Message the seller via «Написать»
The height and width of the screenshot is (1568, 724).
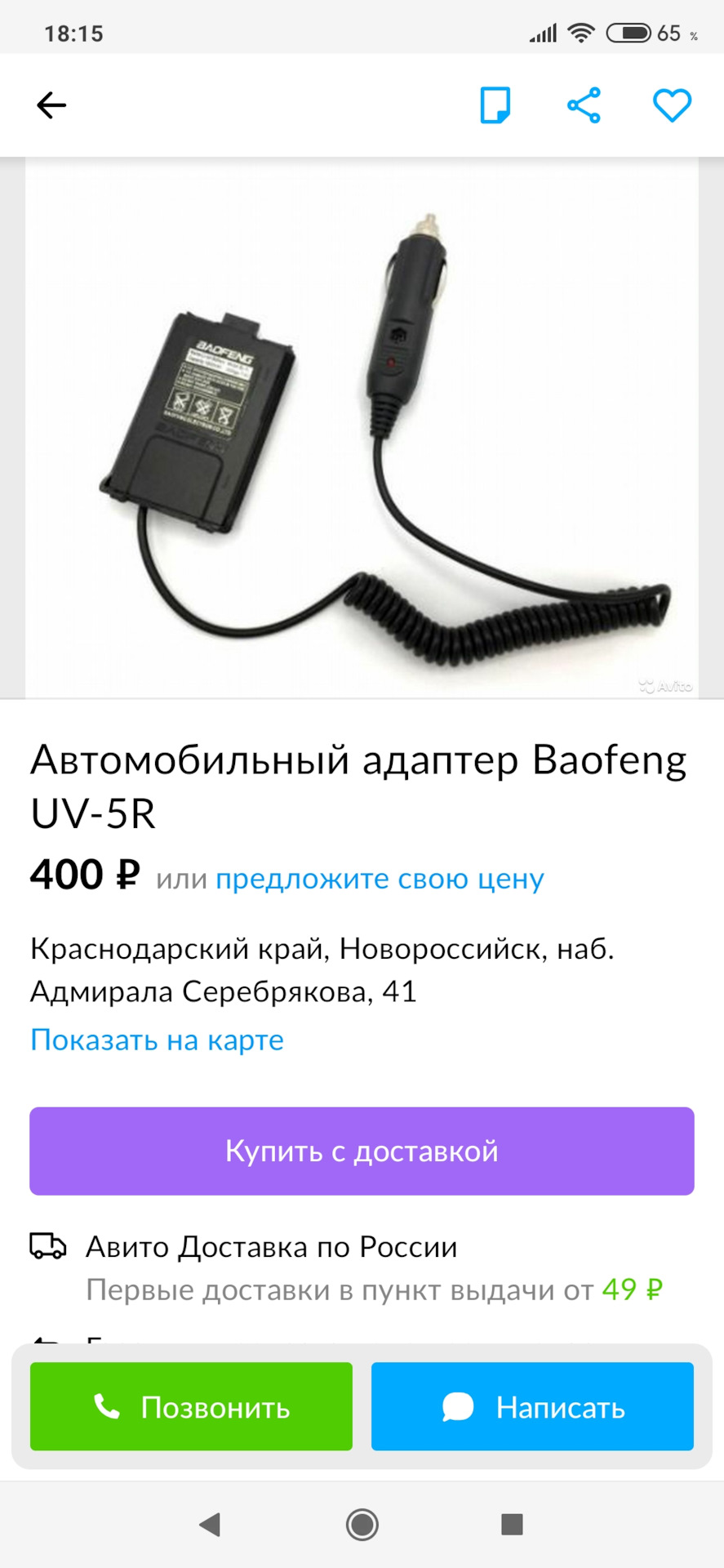[532, 1406]
